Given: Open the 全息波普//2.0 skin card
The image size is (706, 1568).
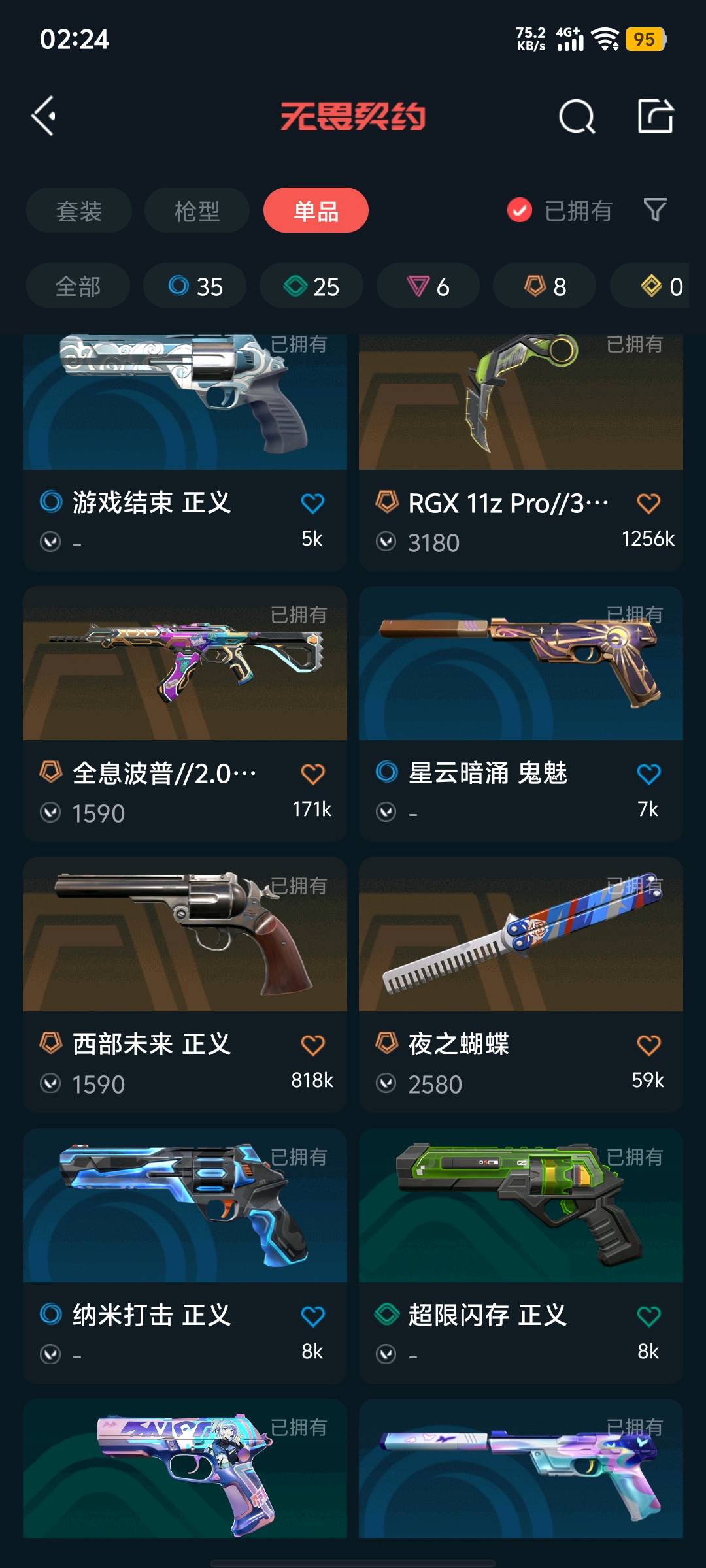Looking at the screenshot, I should [185, 714].
